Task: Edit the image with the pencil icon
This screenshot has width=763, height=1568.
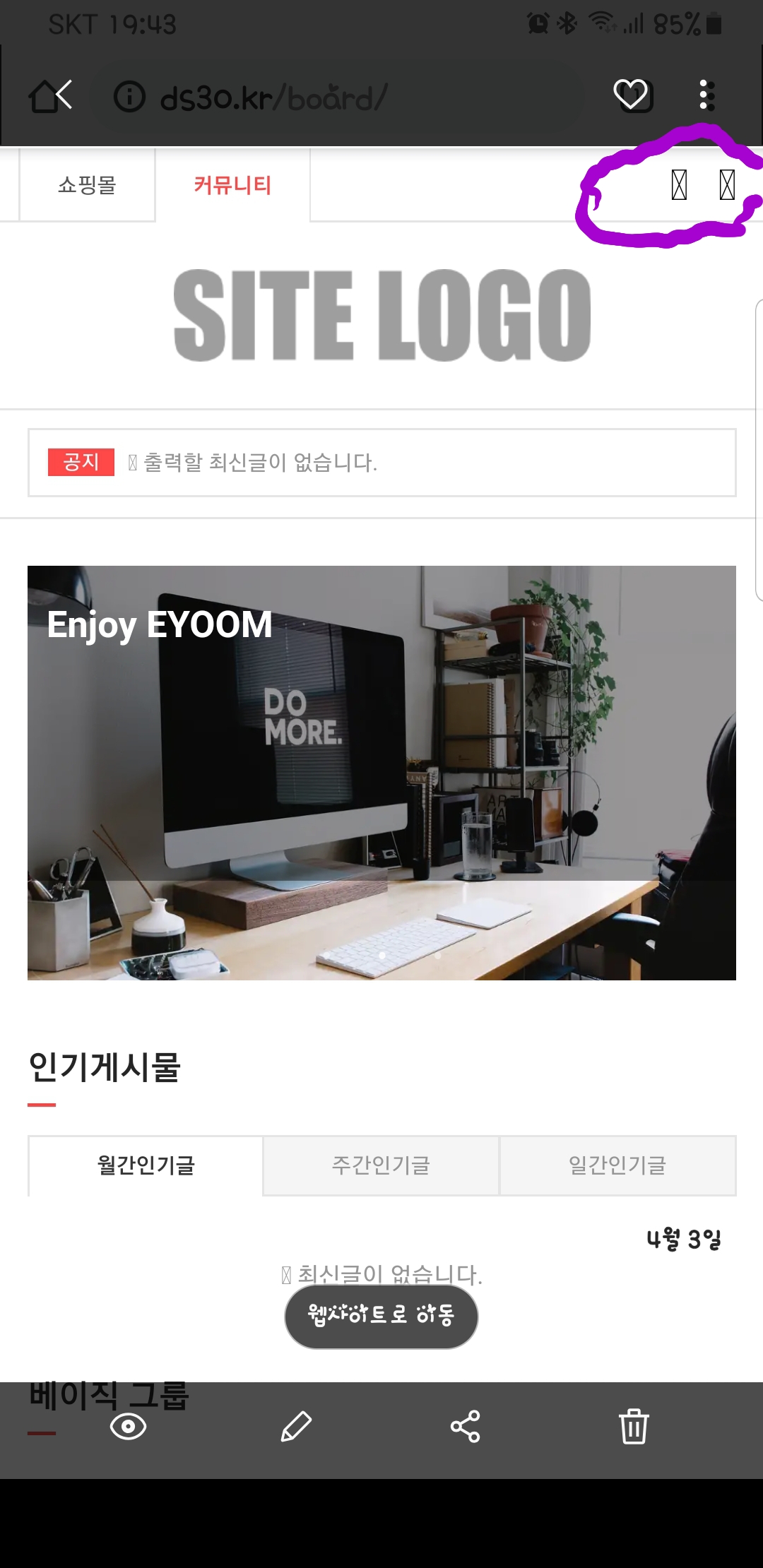Action: (x=296, y=1427)
